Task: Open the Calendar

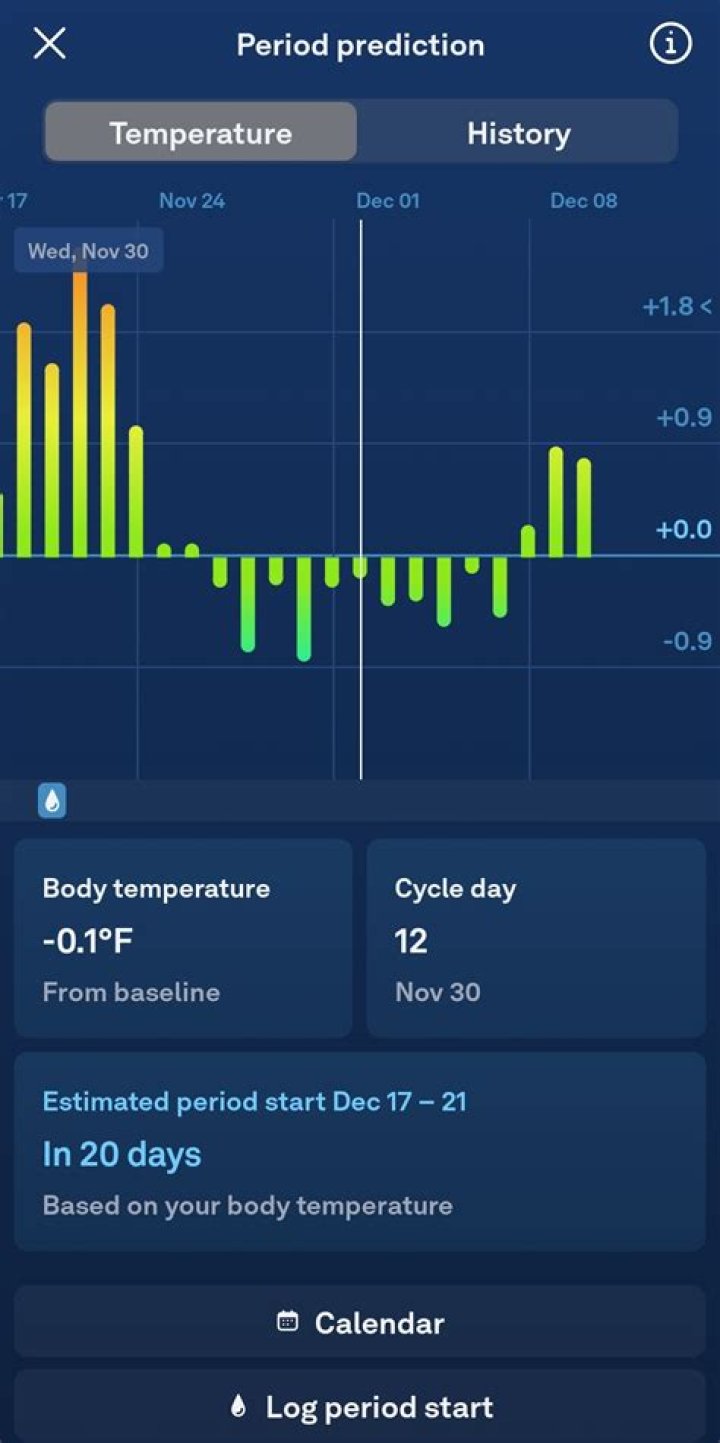Action: pos(360,1321)
